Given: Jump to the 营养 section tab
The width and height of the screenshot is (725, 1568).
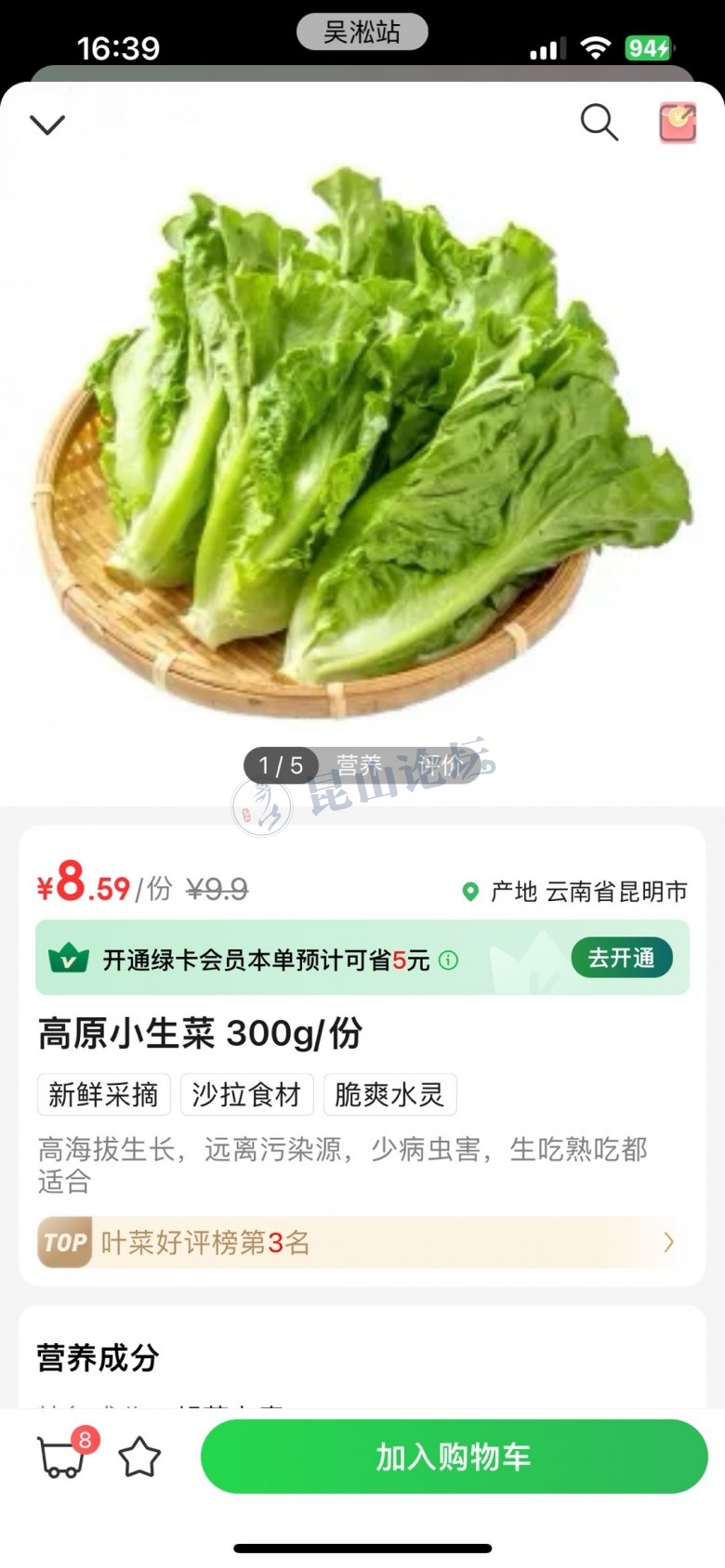Looking at the screenshot, I should (x=359, y=765).
